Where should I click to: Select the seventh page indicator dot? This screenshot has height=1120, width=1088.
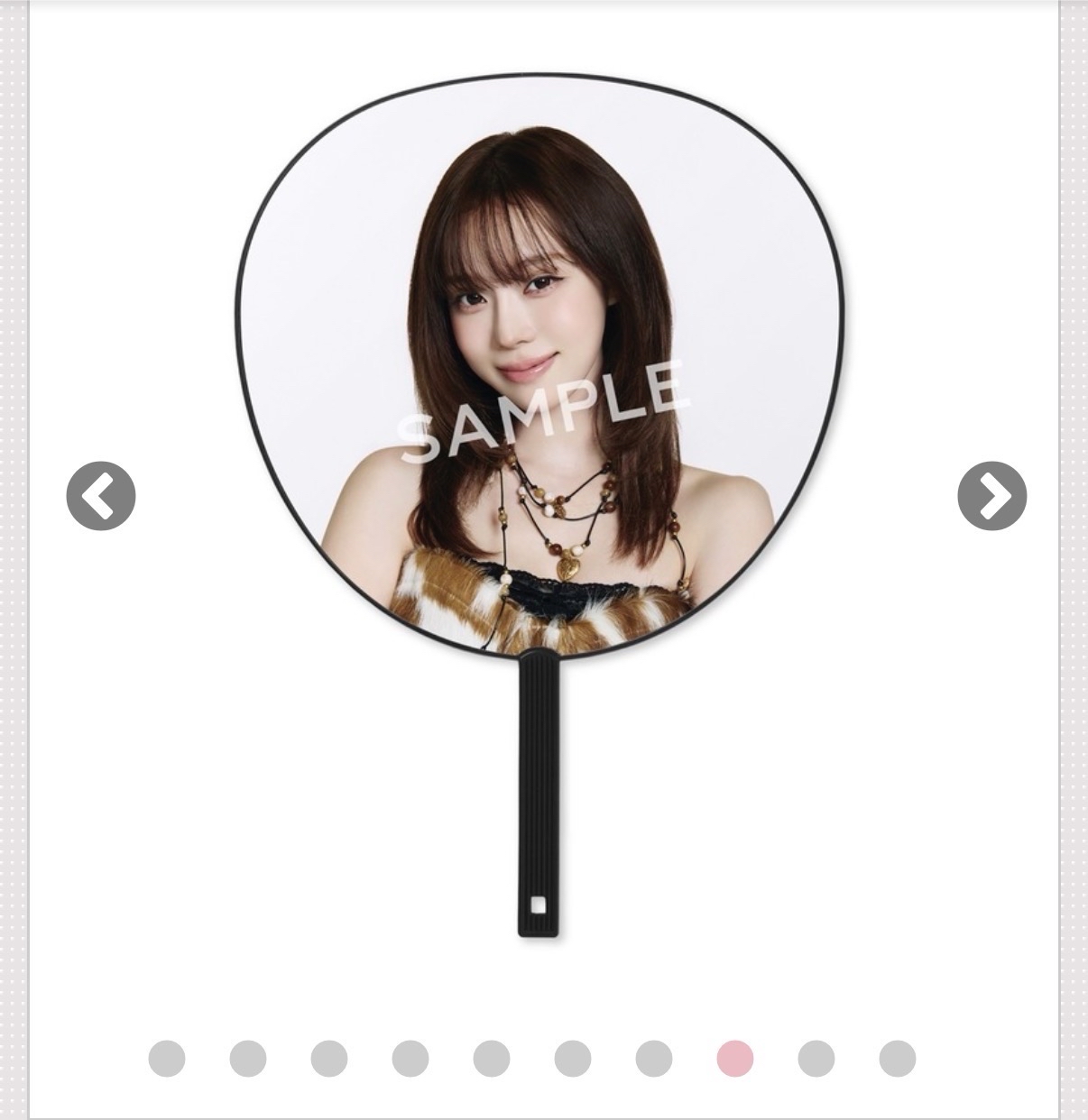click(x=654, y=1058)
